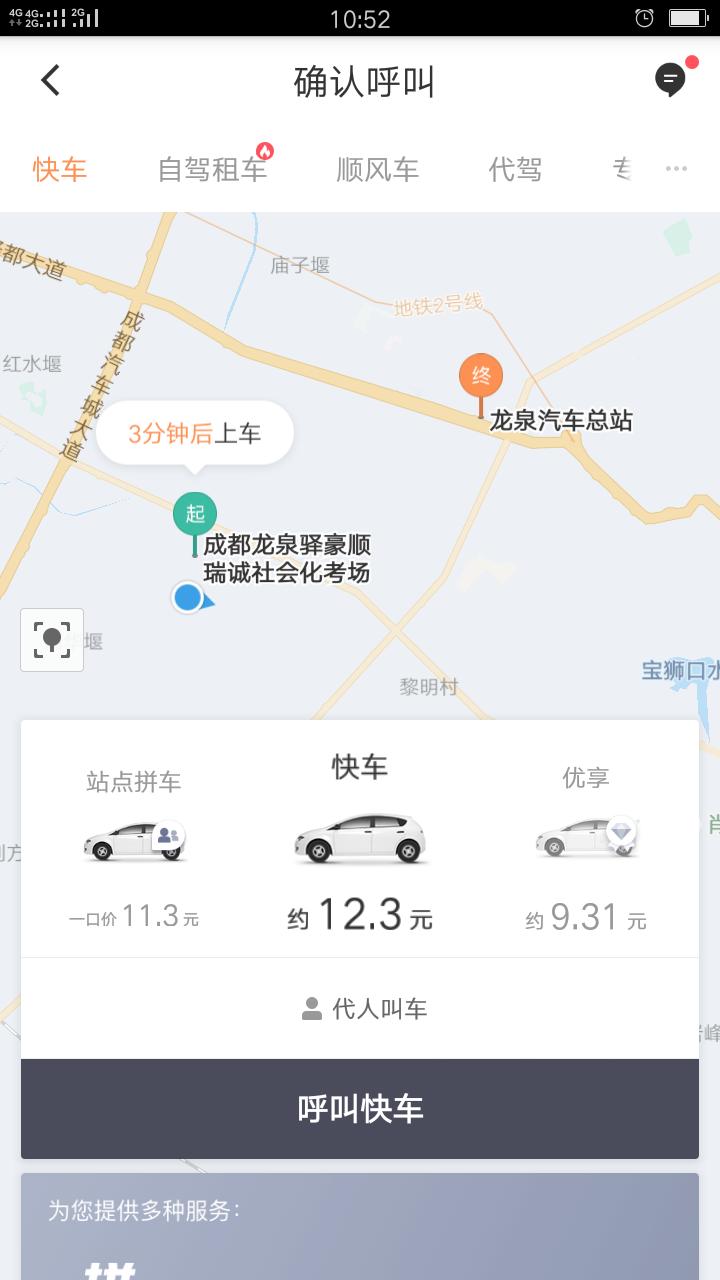Open 代人叫车 to call for someone else

tap(360, 1009)
